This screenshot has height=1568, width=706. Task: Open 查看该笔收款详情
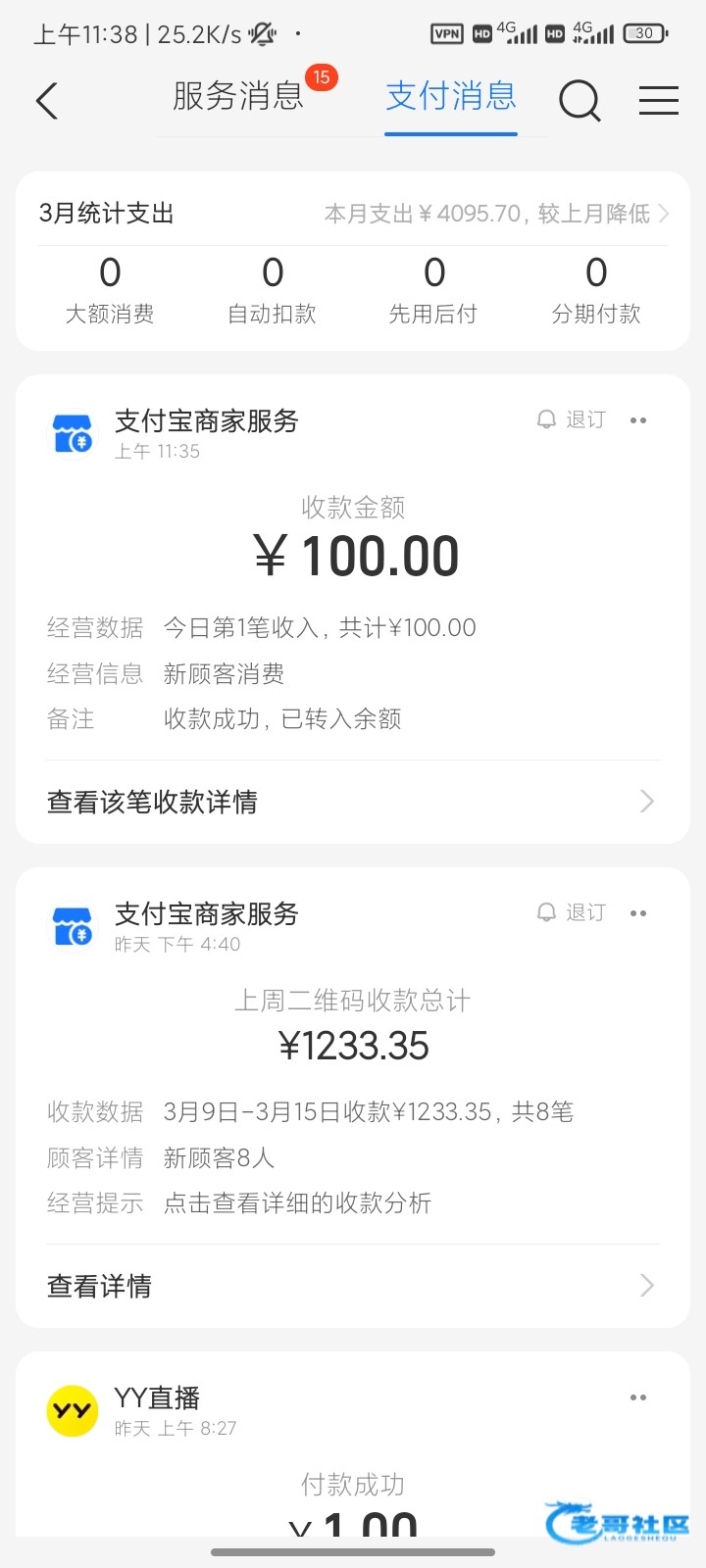coord(351,802)
